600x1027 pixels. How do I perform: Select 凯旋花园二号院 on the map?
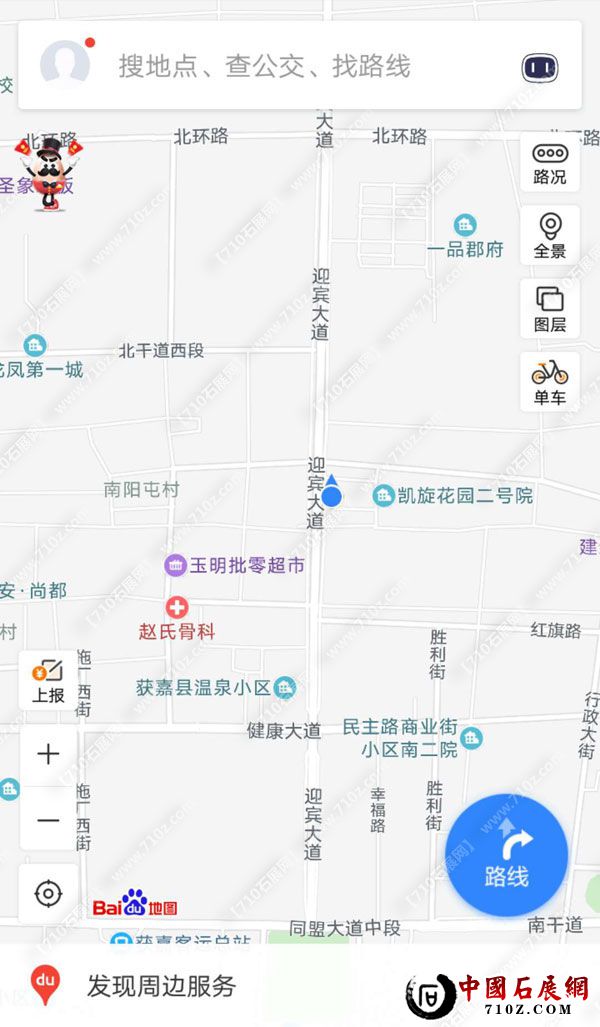click(453, 495)
